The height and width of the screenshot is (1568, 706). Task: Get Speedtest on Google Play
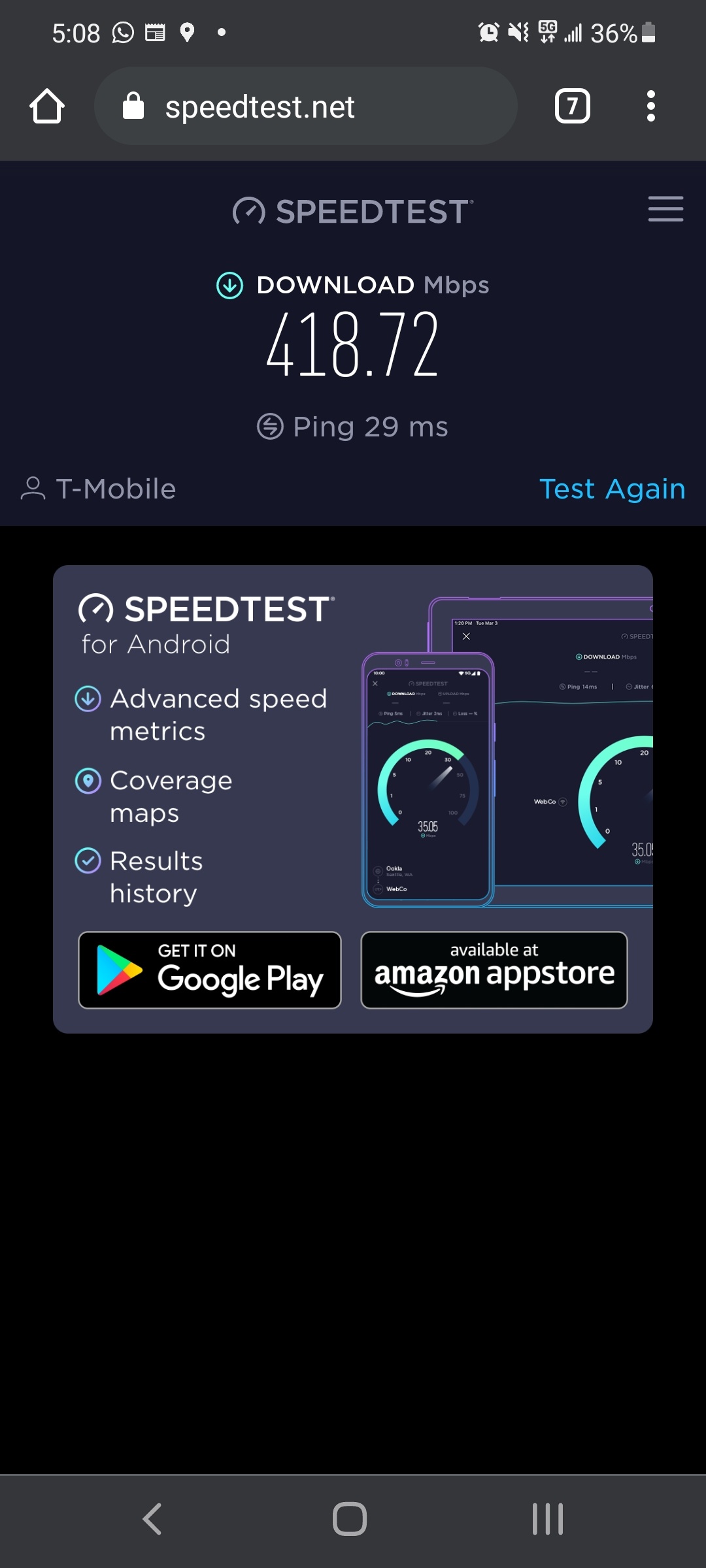click(210, 970)
